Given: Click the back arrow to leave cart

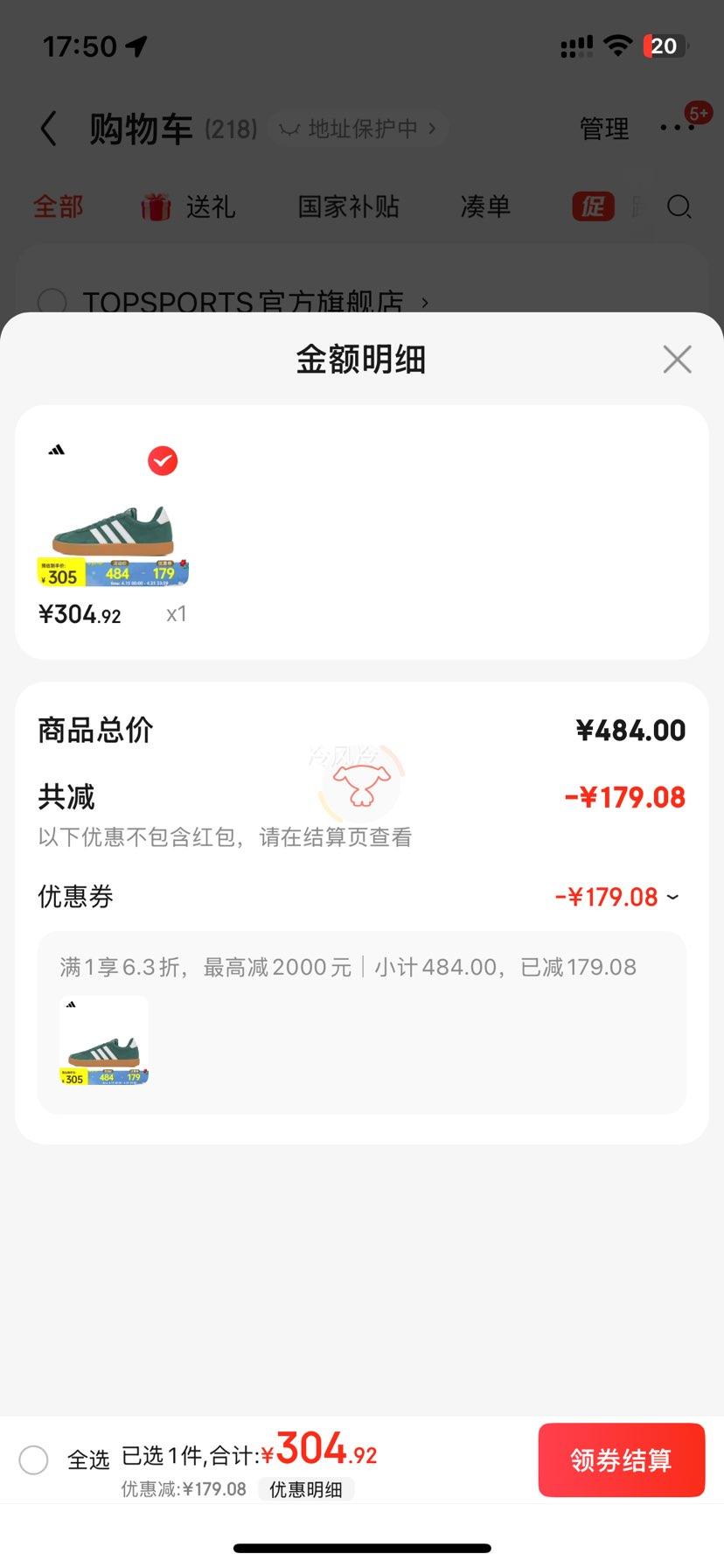Looking at the screenshot, I should click(48, 128).
